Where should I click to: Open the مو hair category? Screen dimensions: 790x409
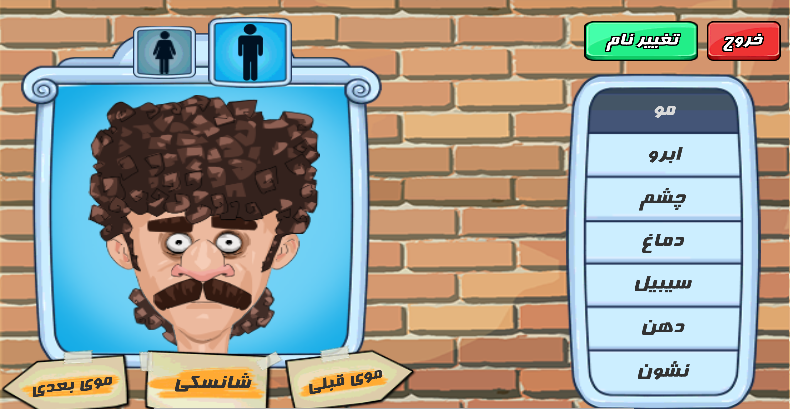point(663,111)
